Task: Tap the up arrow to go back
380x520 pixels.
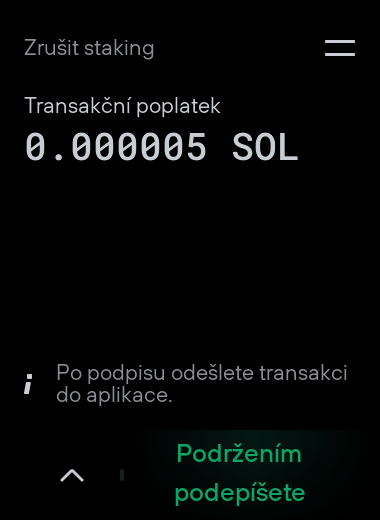Action: pyautogui.click(x=72, y=475)
